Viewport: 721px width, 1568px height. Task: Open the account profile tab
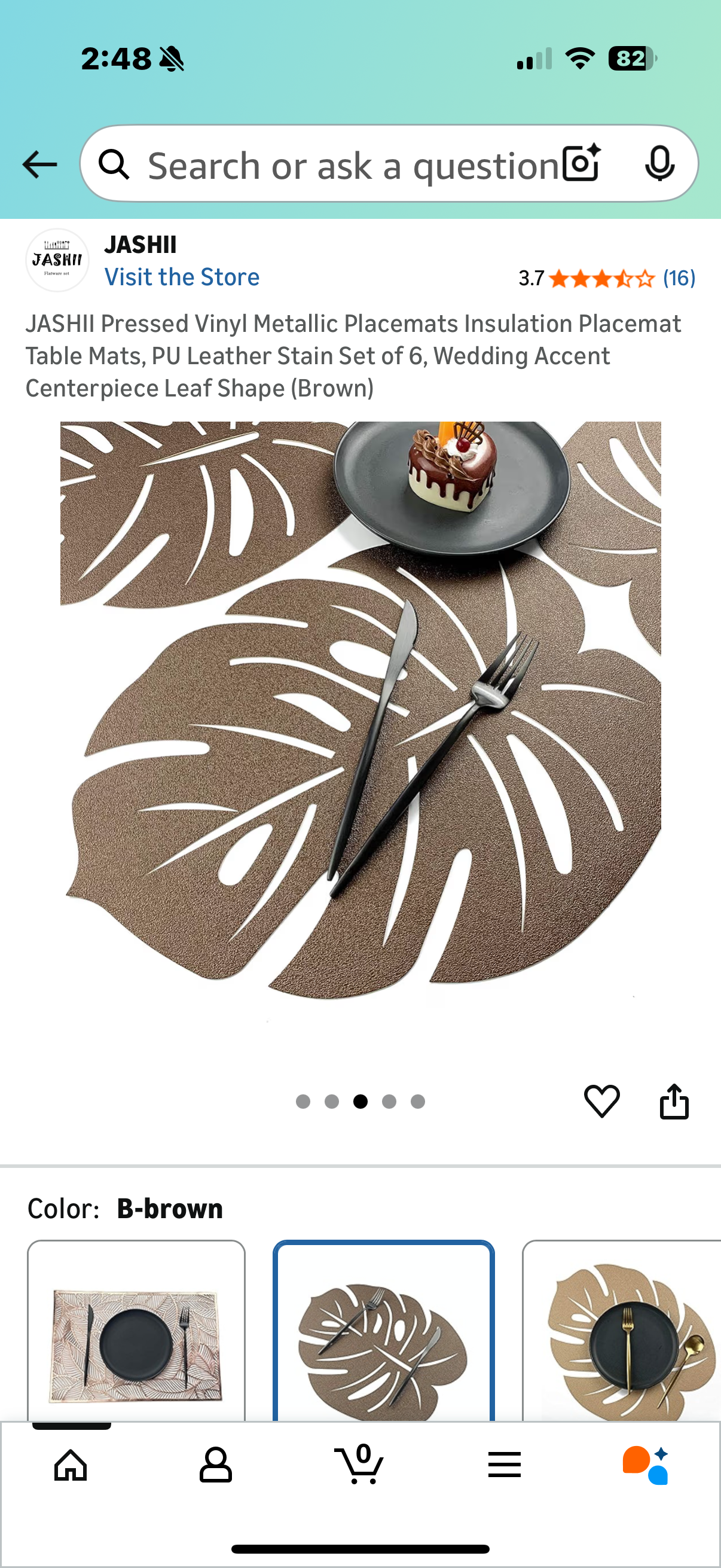point(216,1465)
